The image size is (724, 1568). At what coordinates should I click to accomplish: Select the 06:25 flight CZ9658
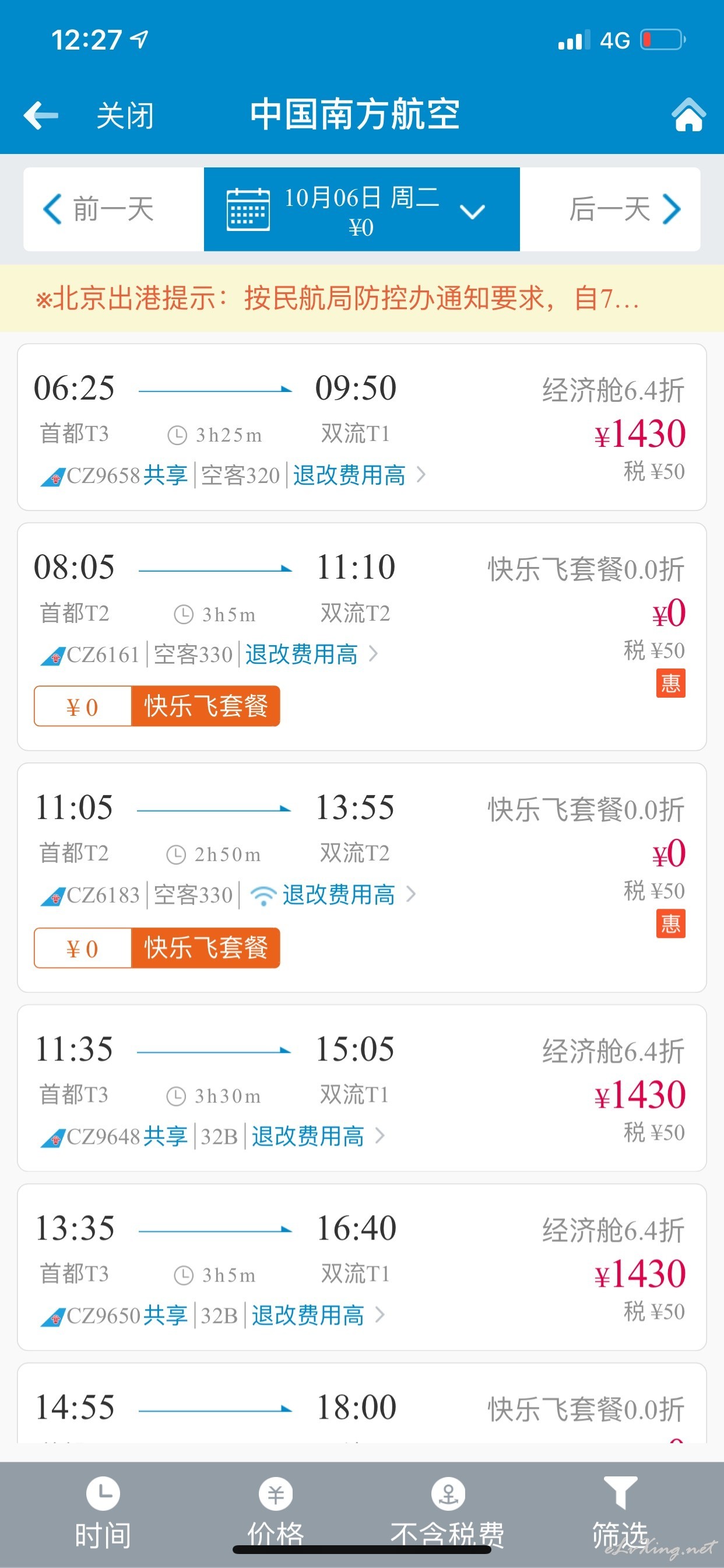362,426
